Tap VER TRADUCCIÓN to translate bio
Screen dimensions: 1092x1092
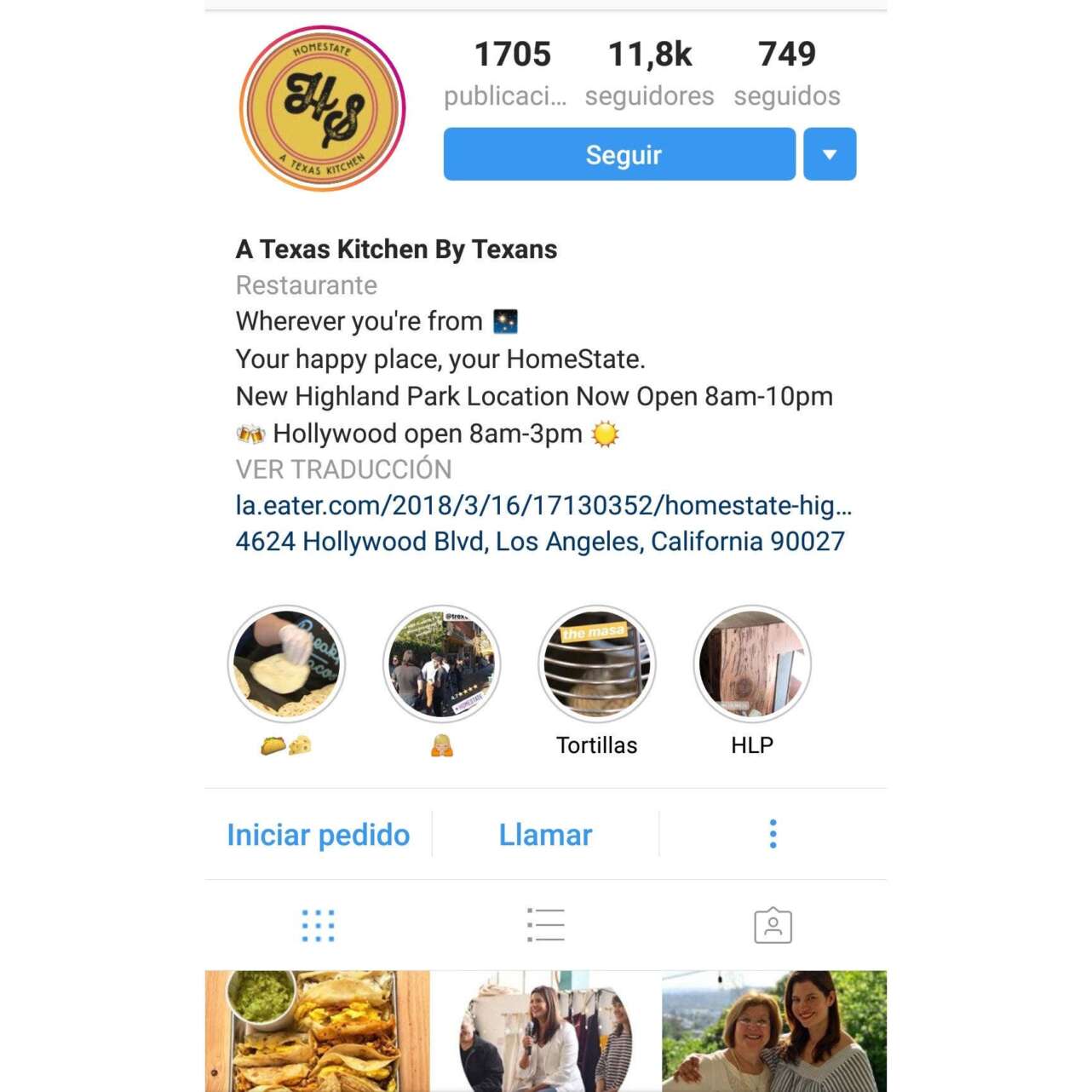pos(343,469)
